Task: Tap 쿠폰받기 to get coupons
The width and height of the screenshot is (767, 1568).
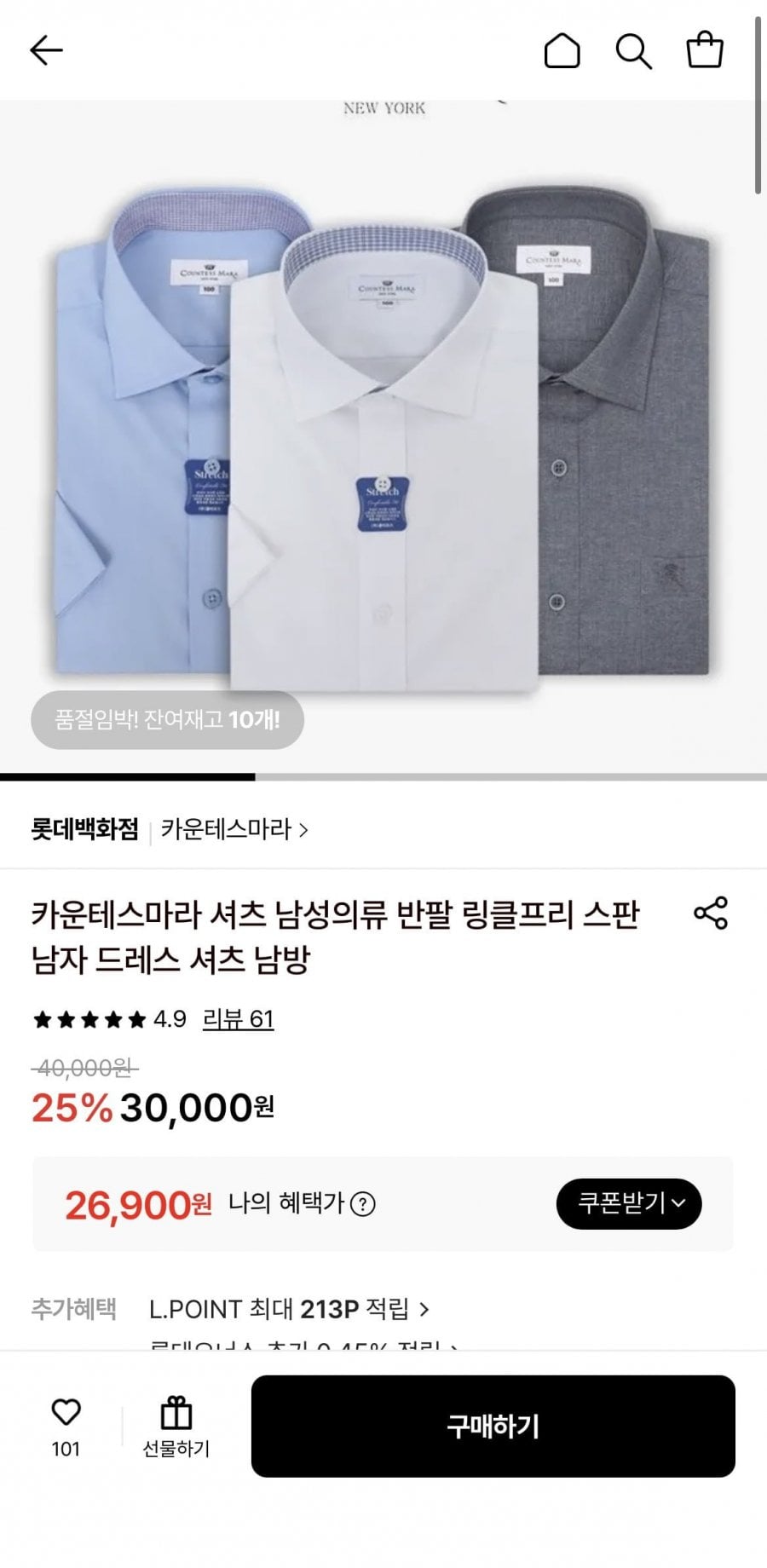Action: [x=629, y=1203]
